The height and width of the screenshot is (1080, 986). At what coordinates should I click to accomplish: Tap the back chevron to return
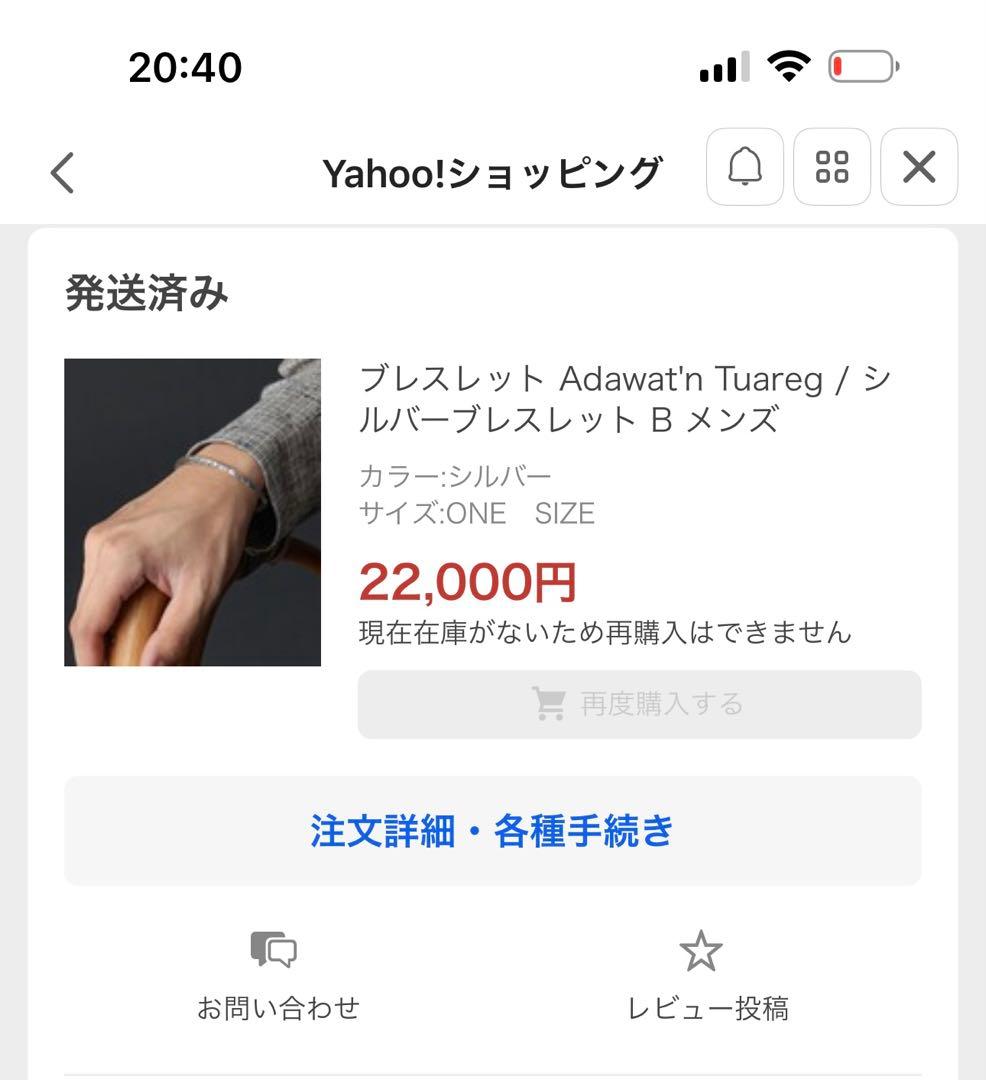62,172
